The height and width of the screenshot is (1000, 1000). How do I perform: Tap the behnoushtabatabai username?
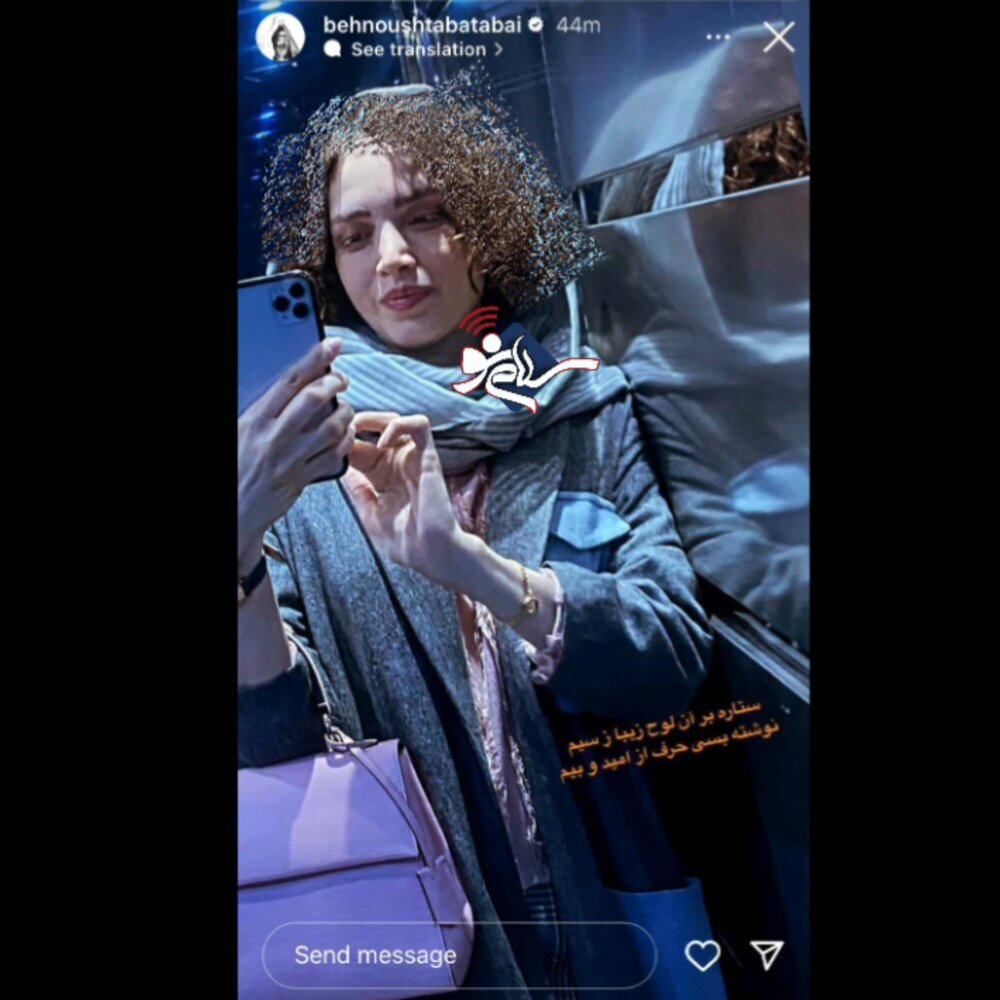coord(424,25)
